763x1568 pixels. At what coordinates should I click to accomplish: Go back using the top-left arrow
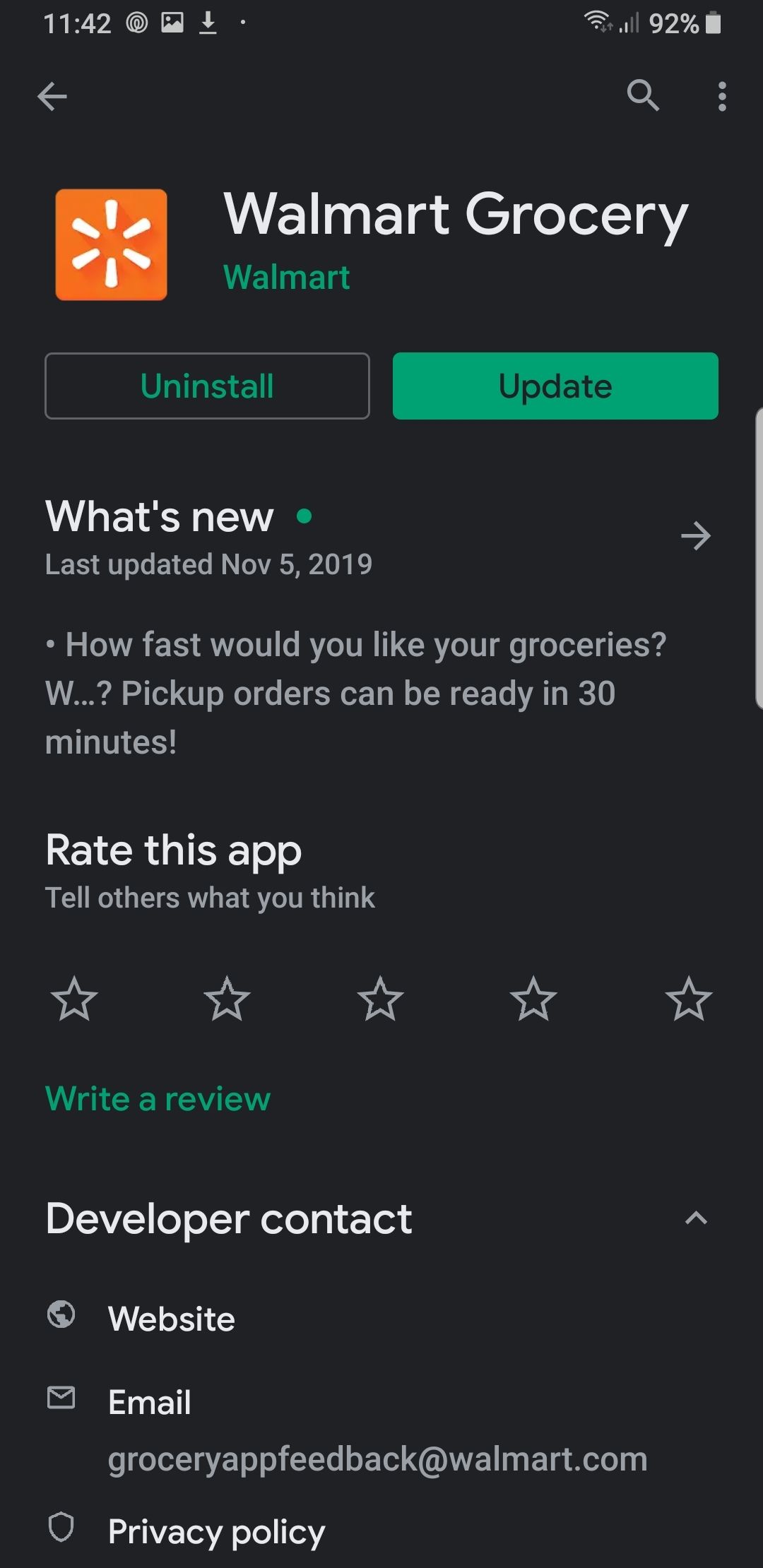pyautogui.click(x=52, y=96)
